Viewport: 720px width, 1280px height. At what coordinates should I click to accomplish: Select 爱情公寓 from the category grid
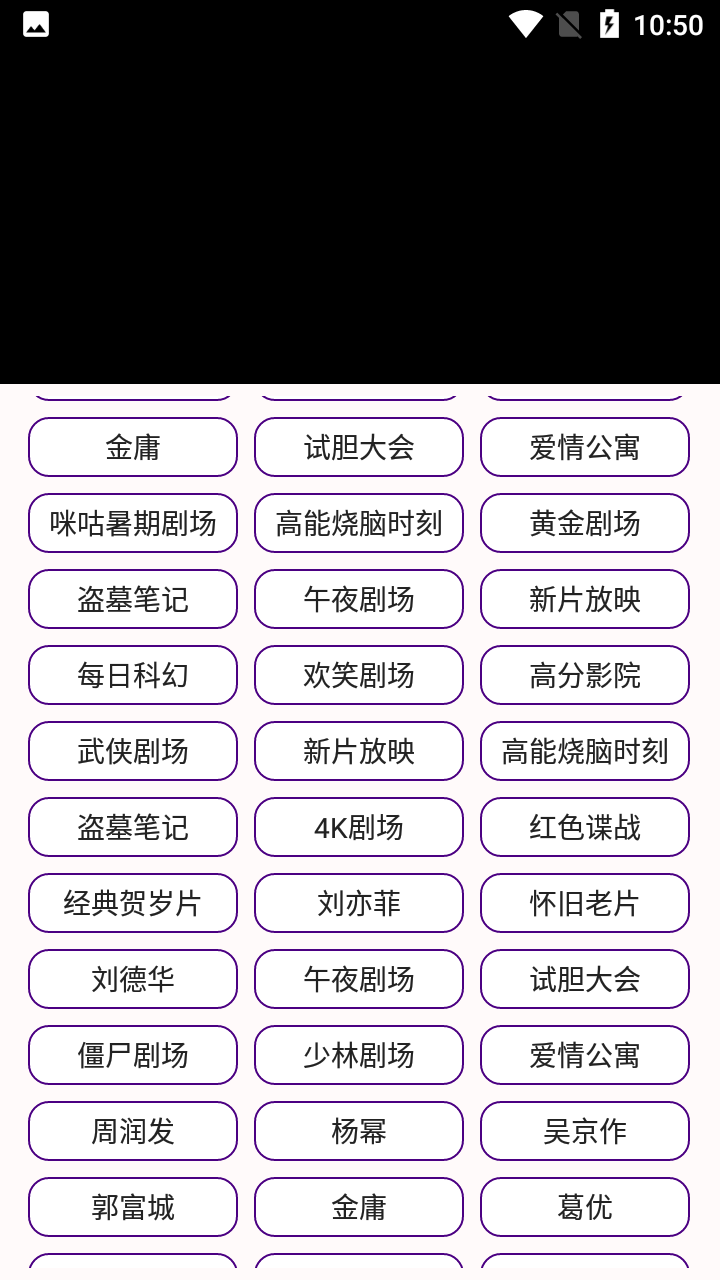(584, 447)
